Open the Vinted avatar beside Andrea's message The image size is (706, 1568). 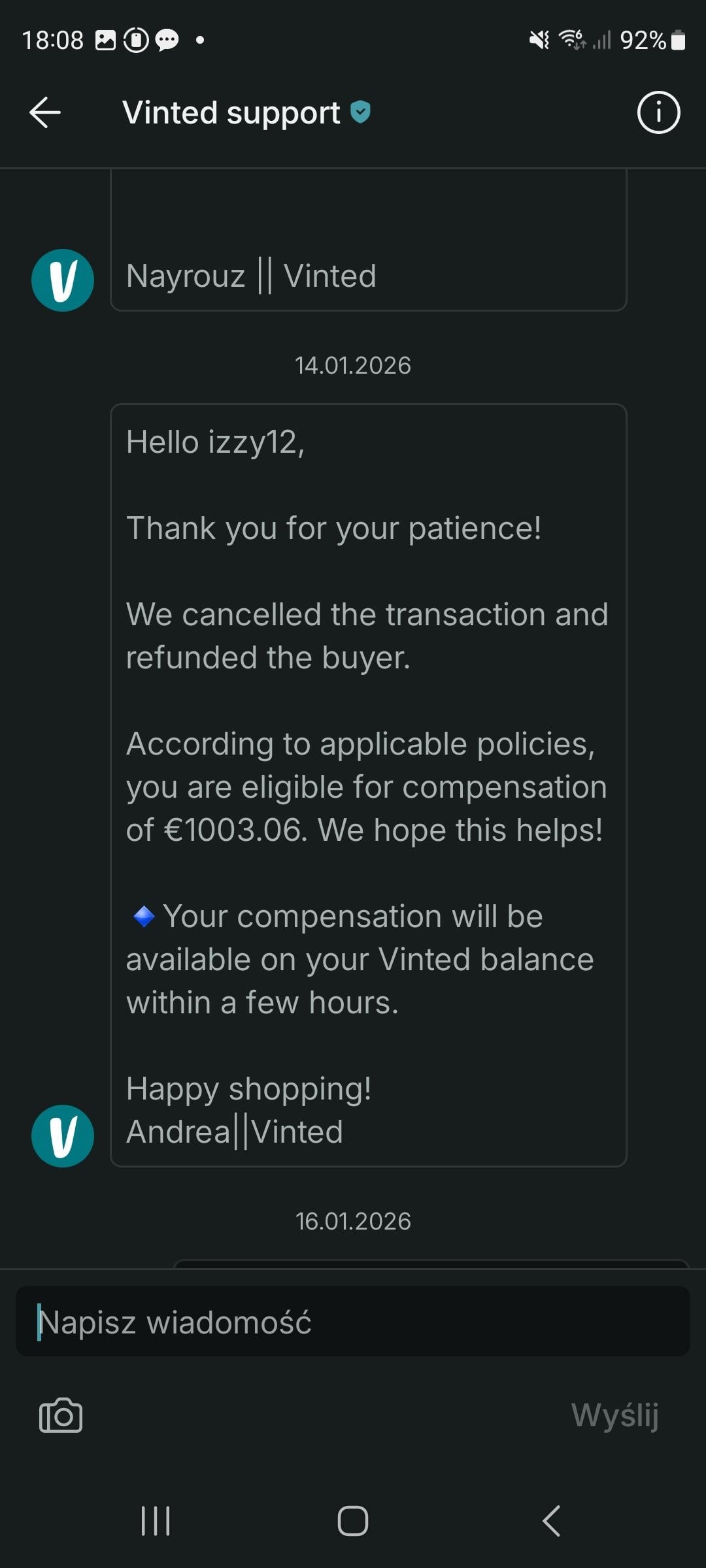coord(63,1135)
